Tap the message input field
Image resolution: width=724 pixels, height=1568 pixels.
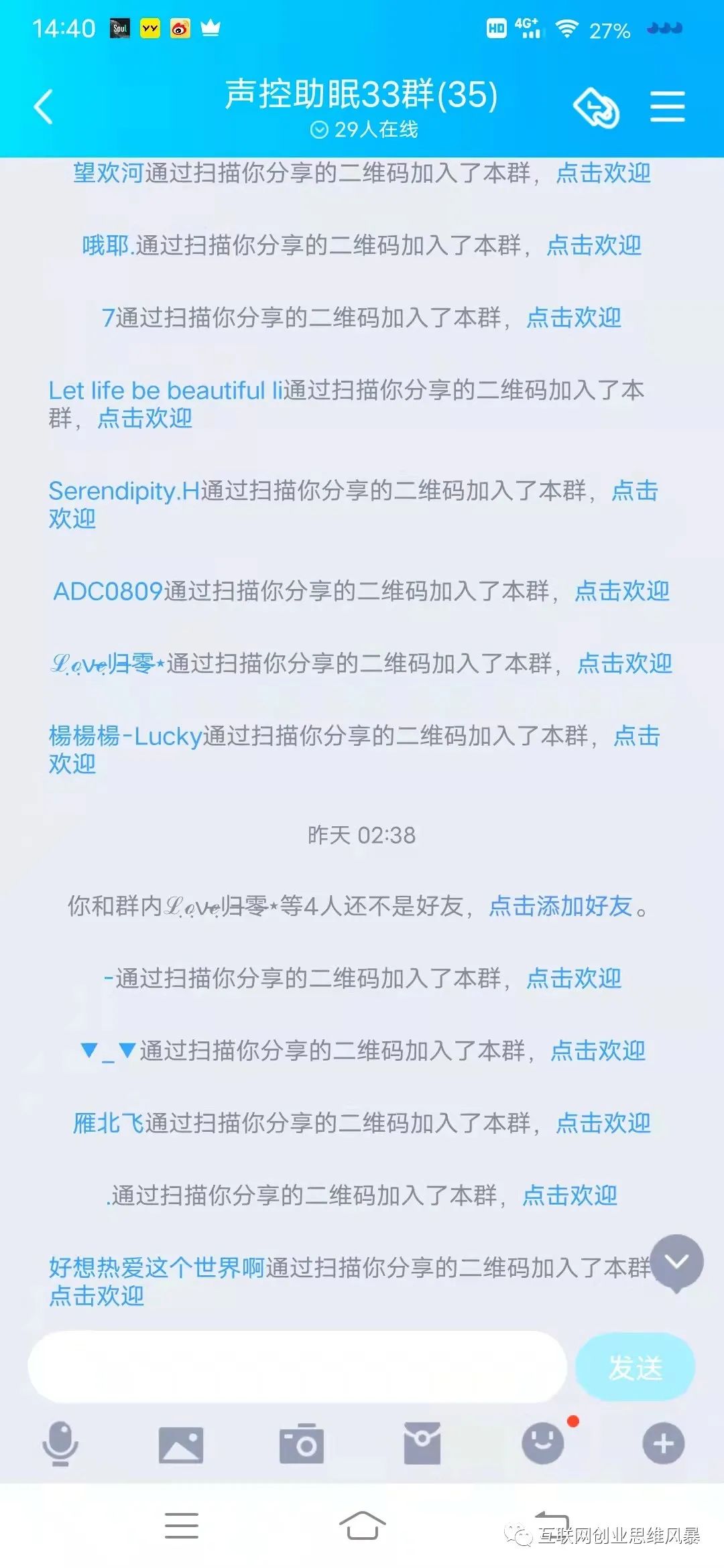click(x=302, y=1366)
